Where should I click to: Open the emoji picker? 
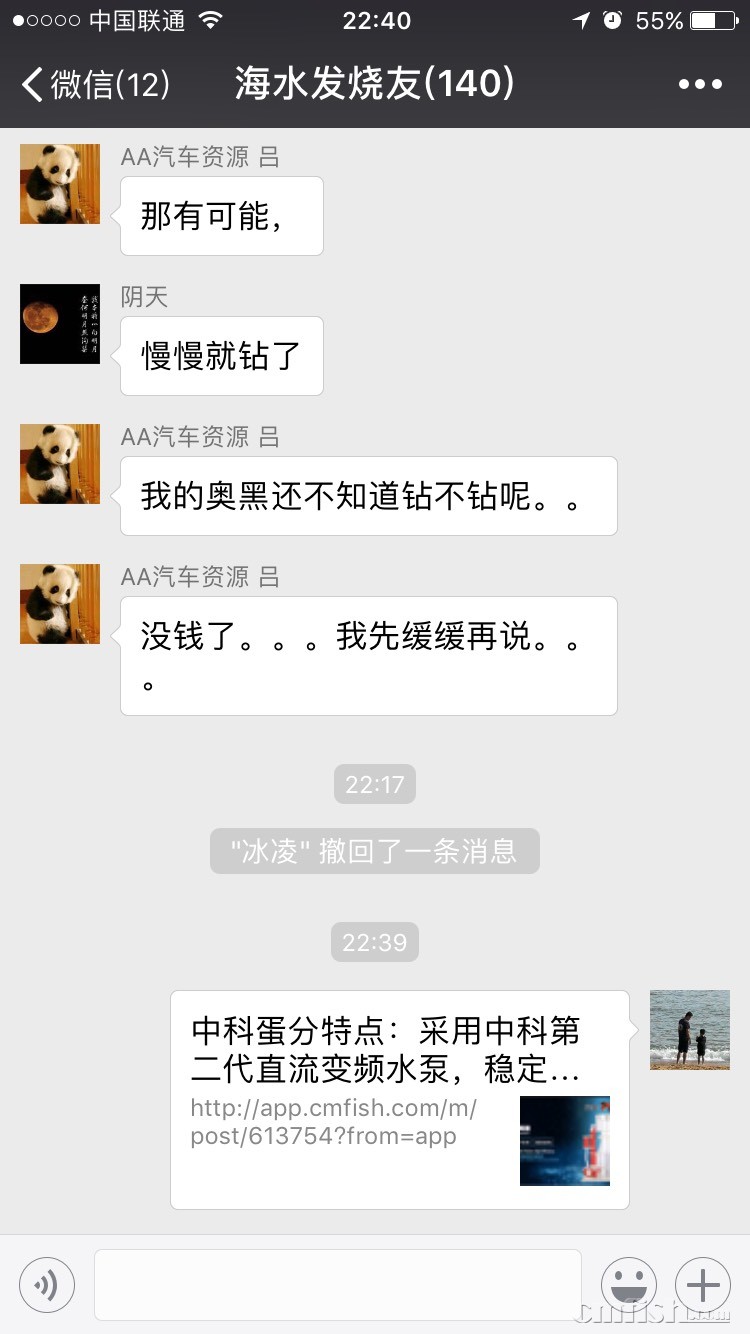(x=628, y=1284)
